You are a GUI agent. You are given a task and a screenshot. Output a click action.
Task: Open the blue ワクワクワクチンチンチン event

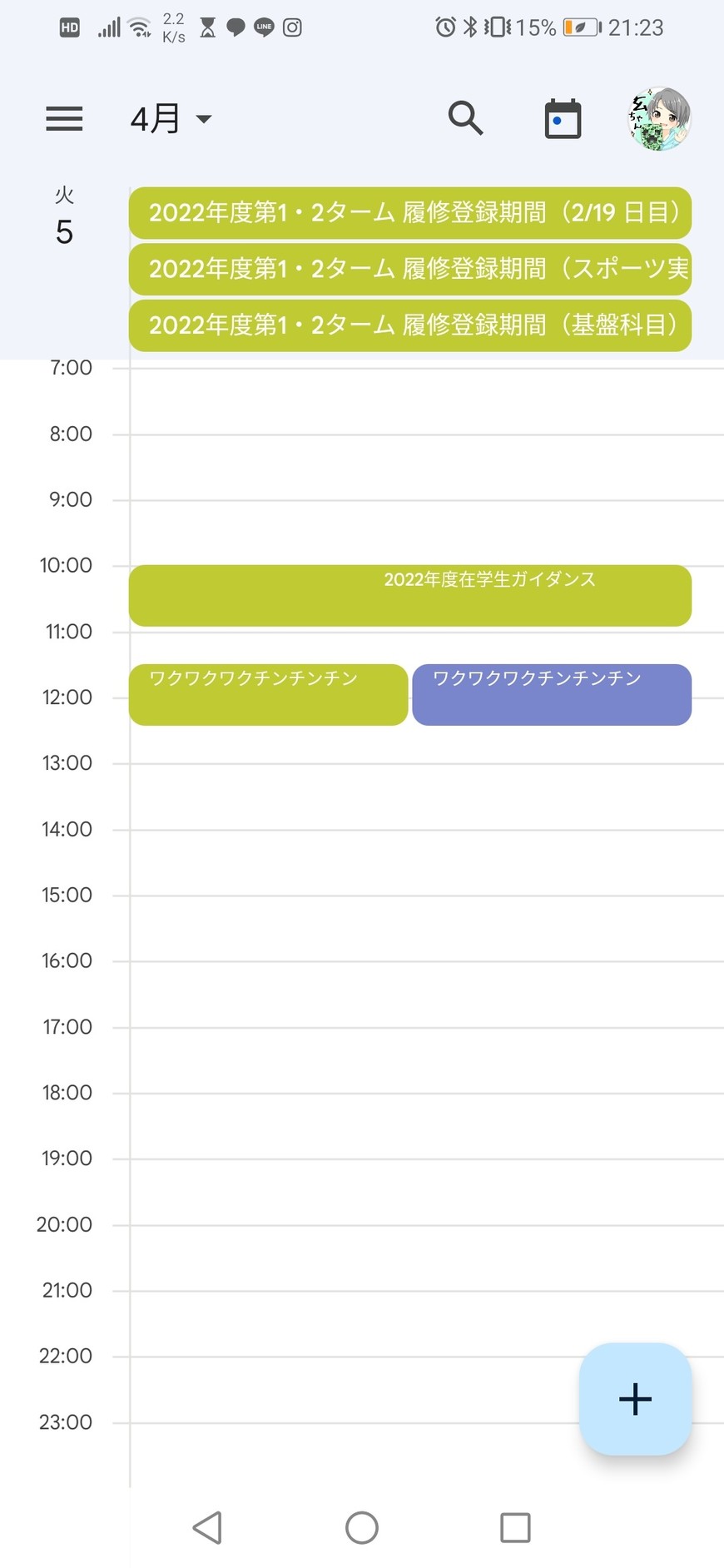click(552, 694)
